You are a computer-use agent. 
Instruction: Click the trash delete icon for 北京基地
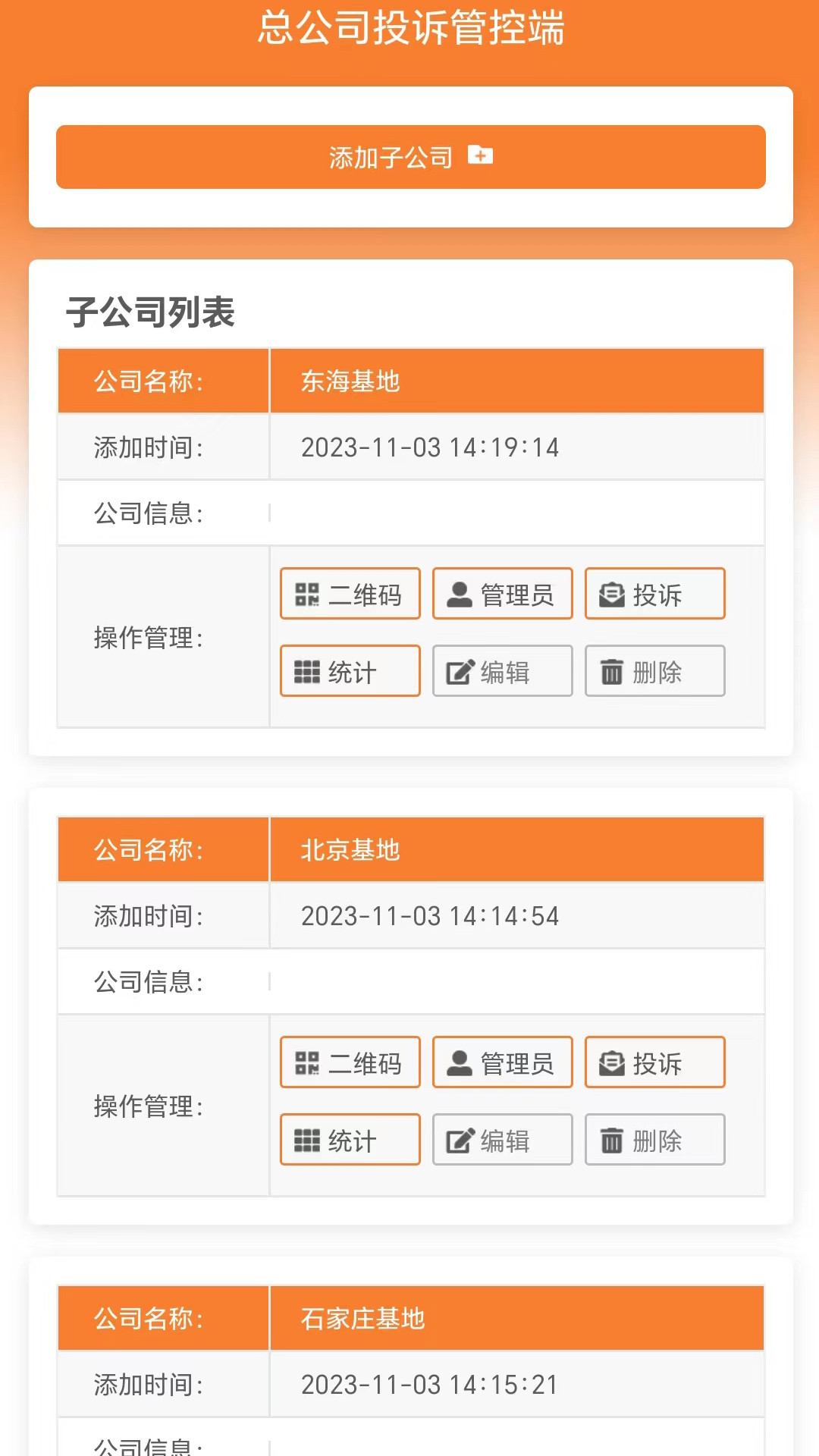click(x=611, y=1139)
